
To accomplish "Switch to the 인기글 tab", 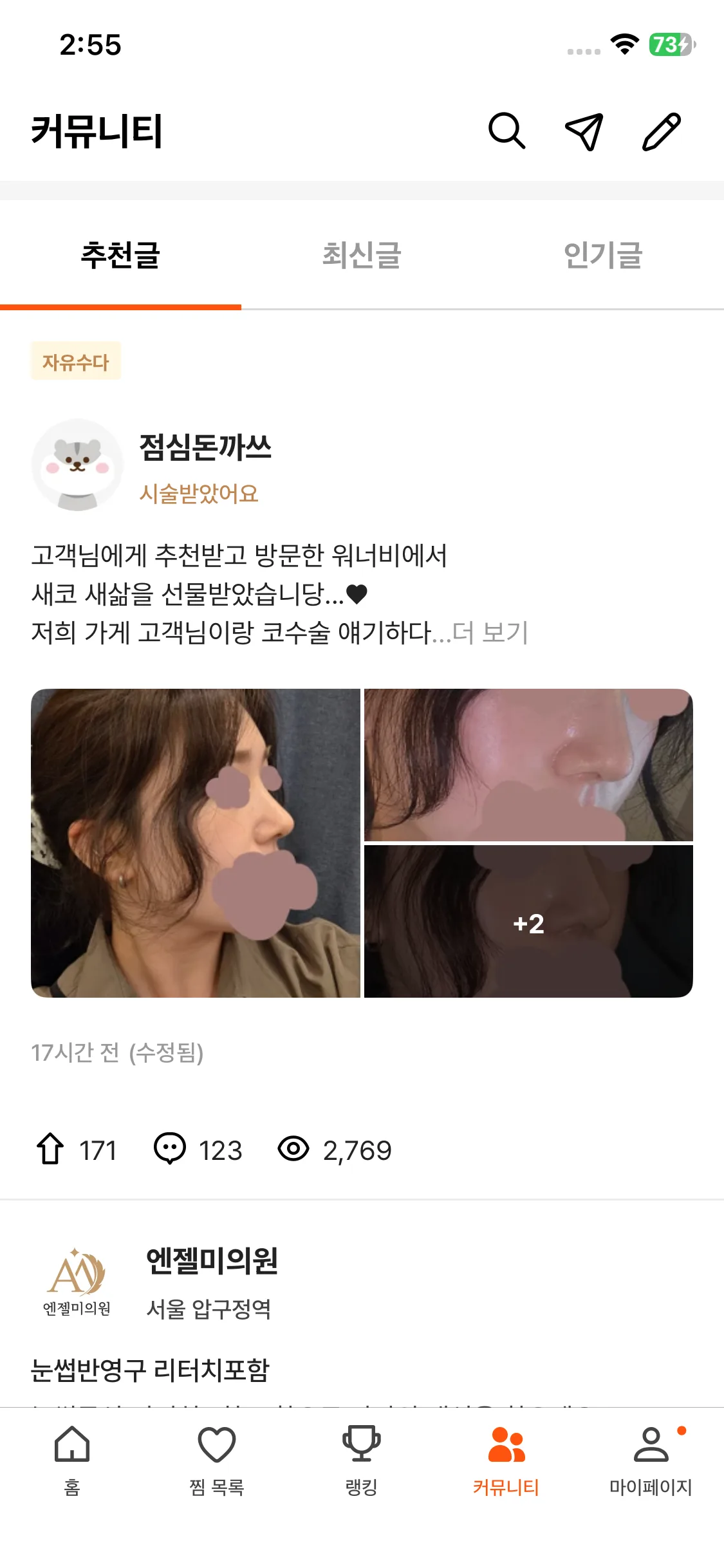I will click(603, 255).
